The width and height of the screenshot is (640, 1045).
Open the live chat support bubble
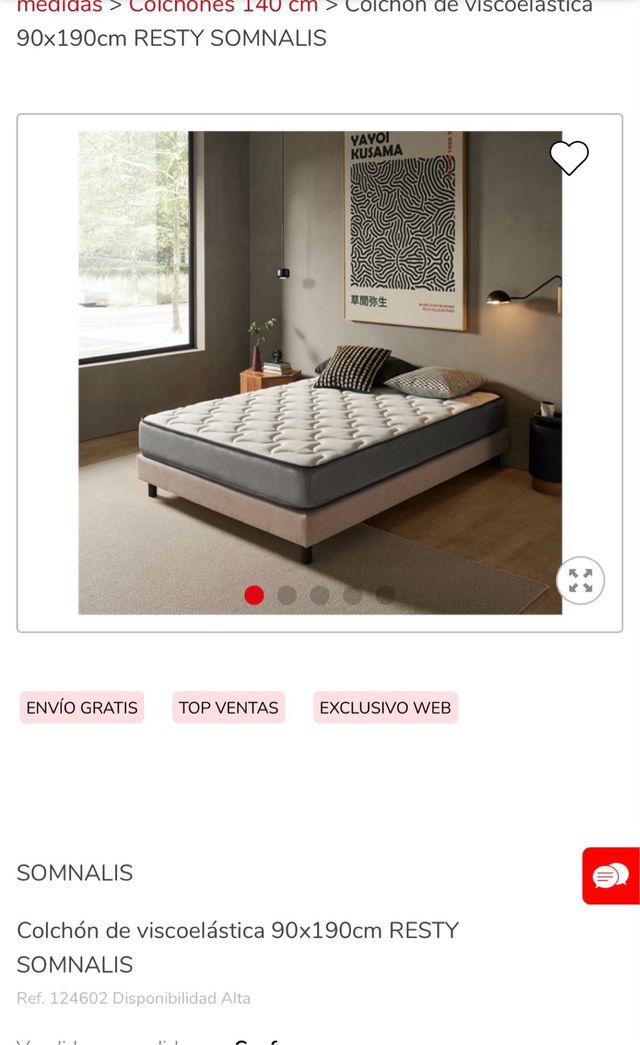(x=611, y=876)
